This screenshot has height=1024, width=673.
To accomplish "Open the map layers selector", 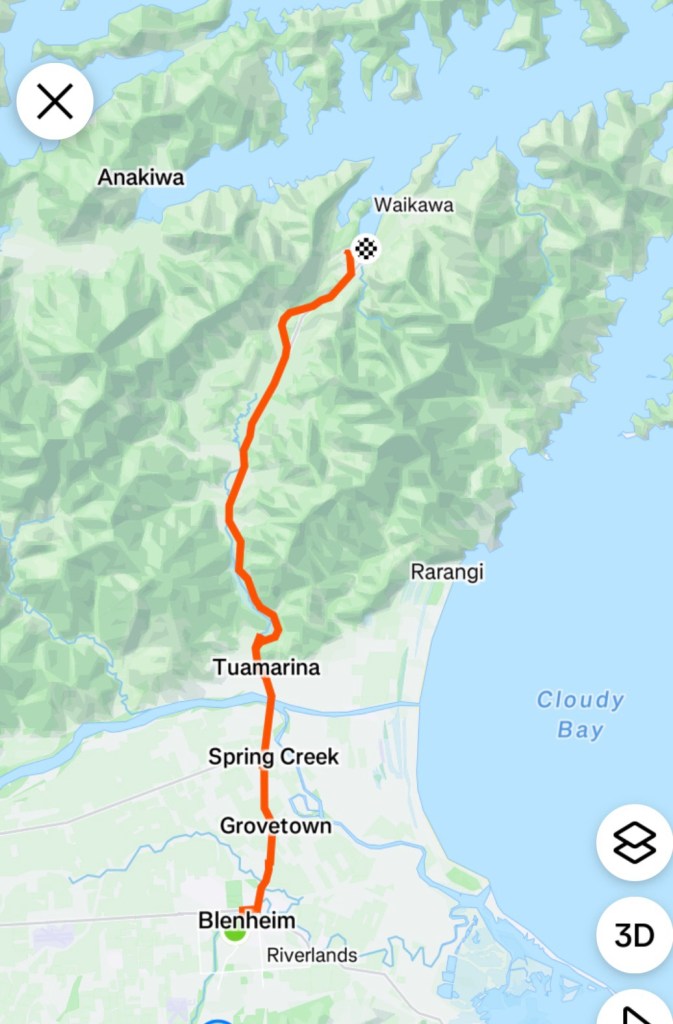I will tap(634, 843).
